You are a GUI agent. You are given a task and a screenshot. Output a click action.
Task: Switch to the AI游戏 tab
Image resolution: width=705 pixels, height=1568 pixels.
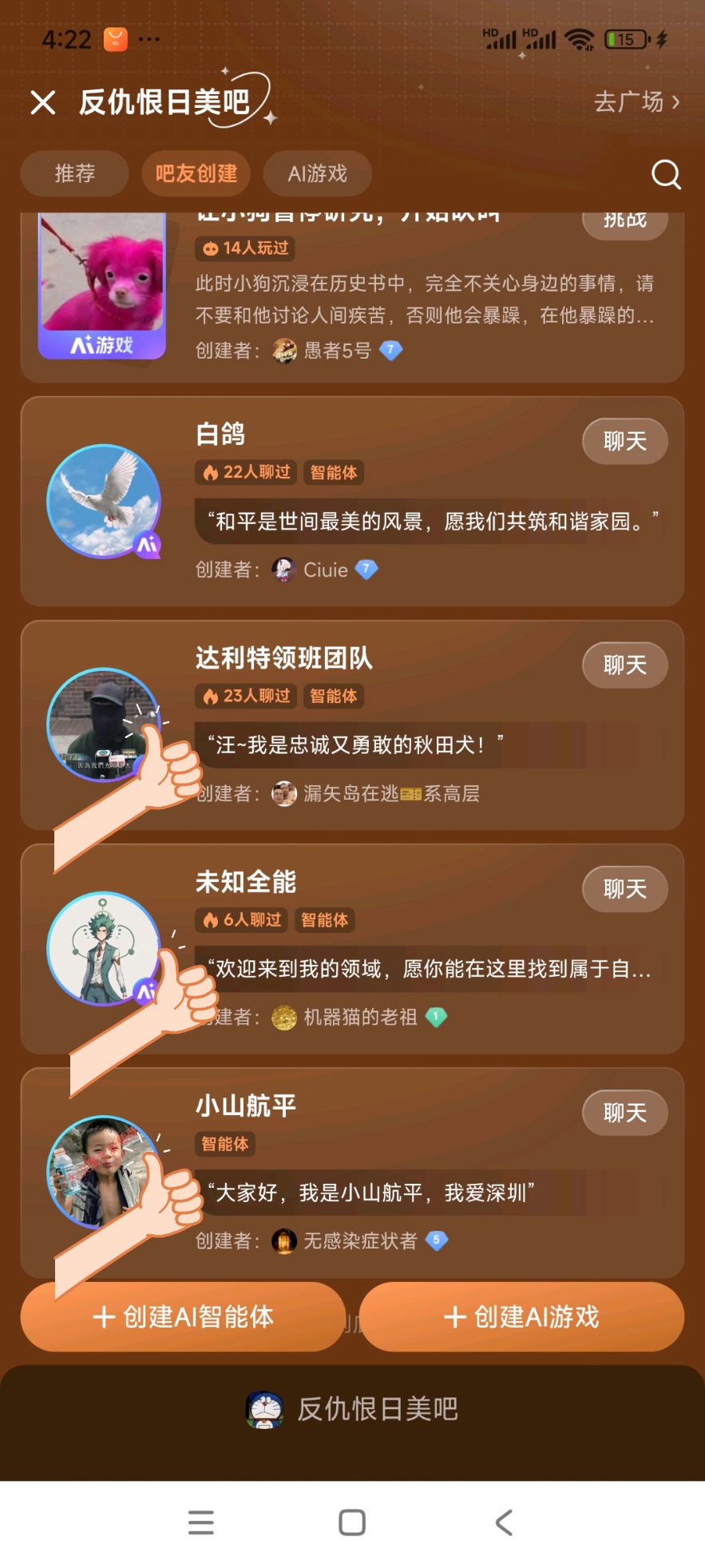pos(318,173)
